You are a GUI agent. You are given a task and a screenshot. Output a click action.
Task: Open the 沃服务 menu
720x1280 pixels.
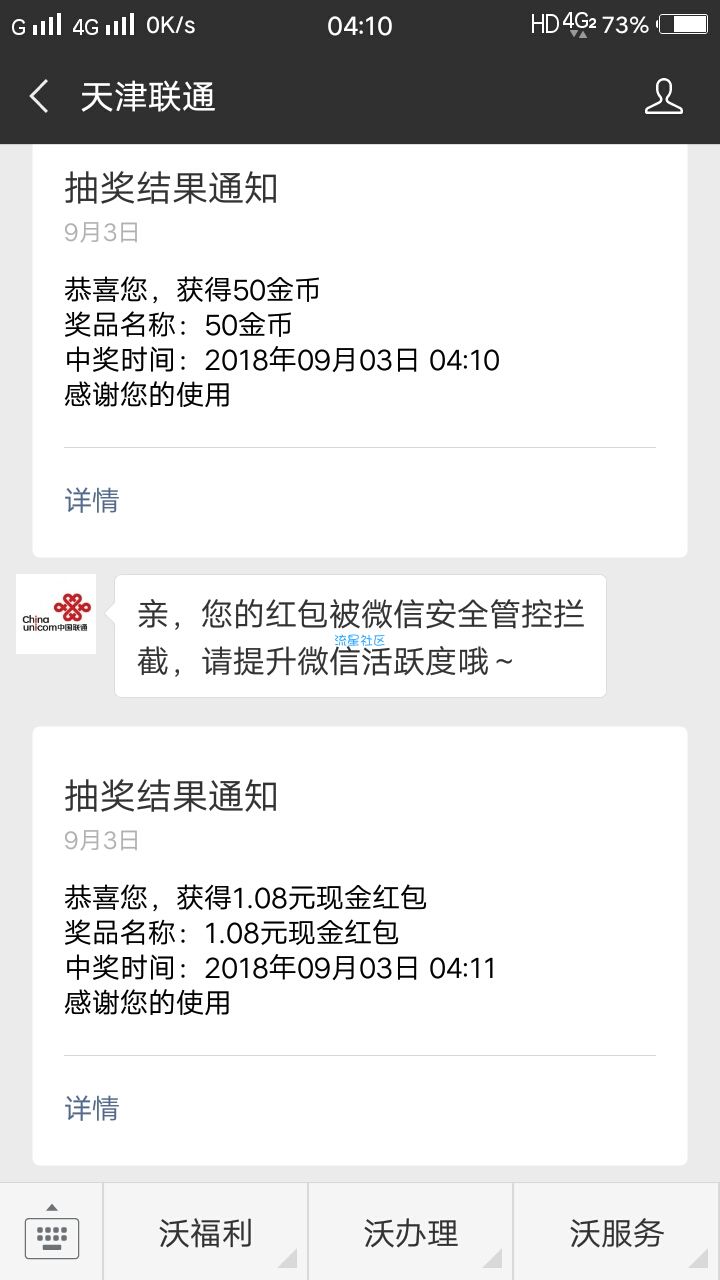(x=617, y=1232)
